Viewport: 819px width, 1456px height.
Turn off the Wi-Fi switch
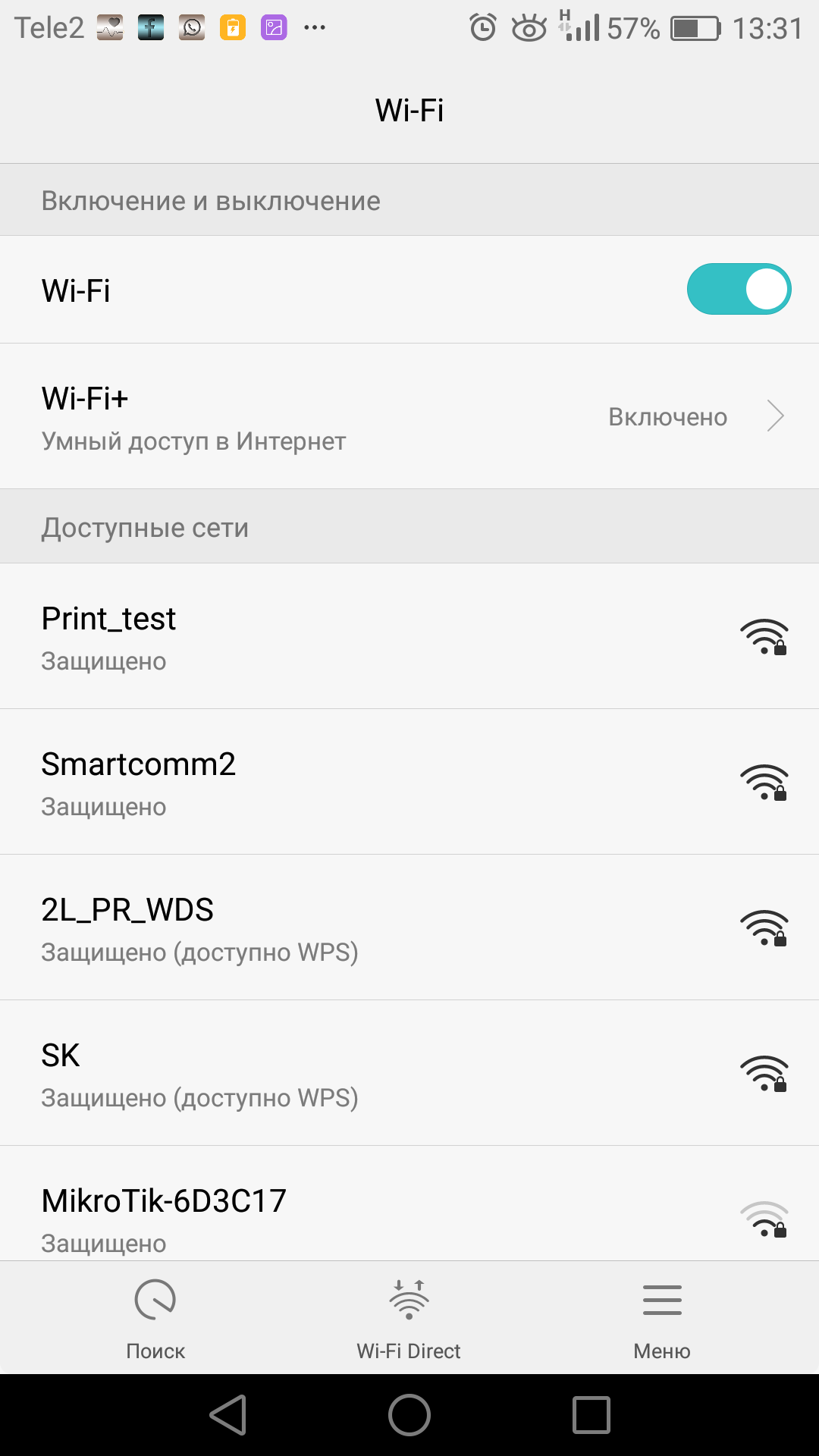point(739,289)
